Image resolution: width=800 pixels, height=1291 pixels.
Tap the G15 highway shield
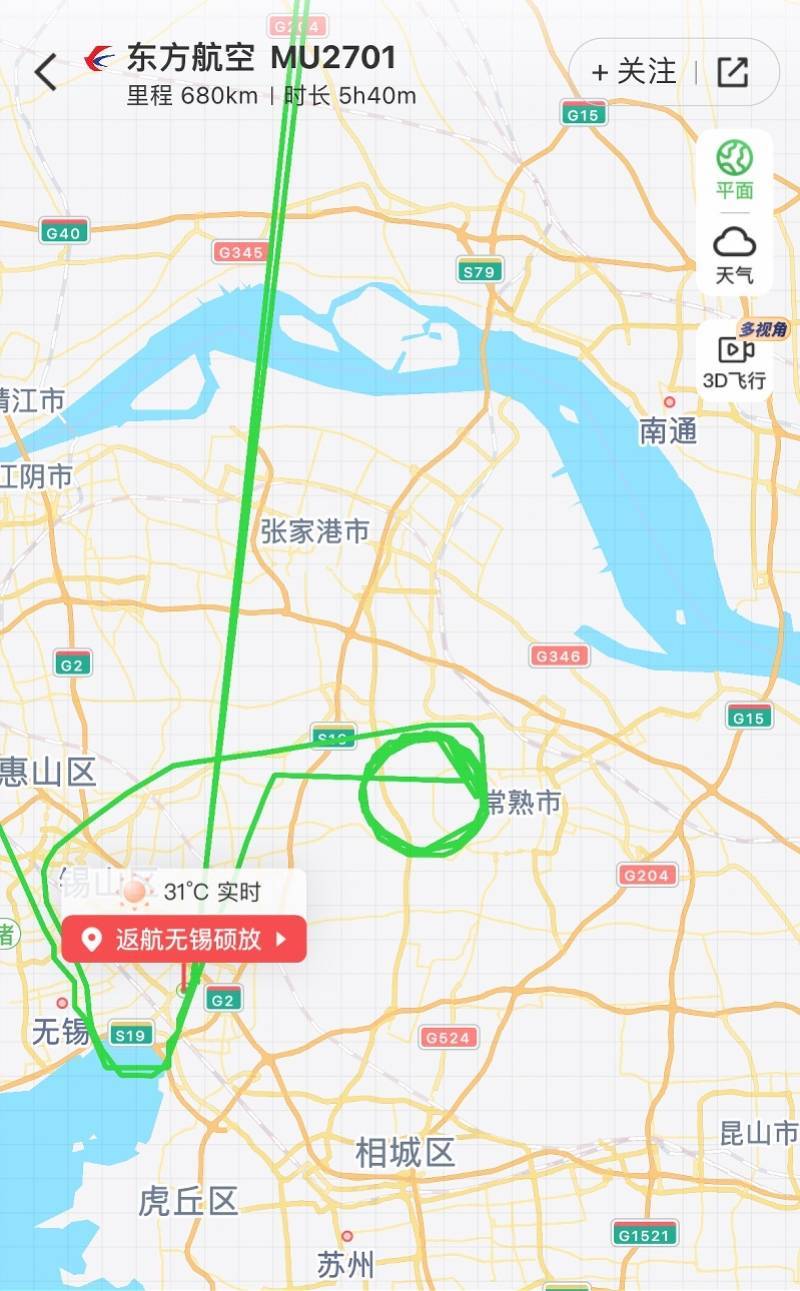(x=583, y=115)
